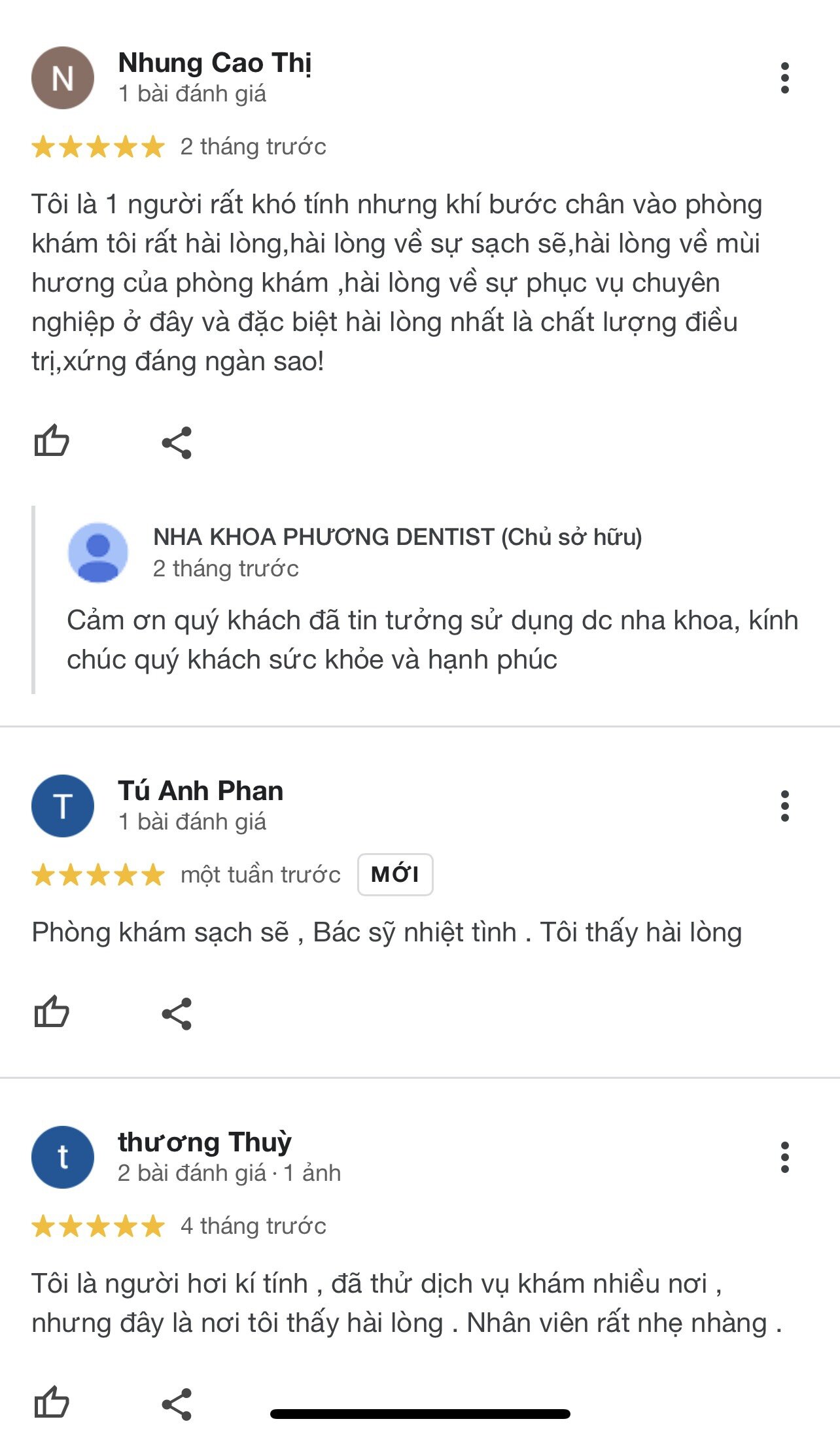The width and height of the screenshot is (840, 1434).
Task: Share Nhung Cao Thị's review
Action: click(177, 443)
